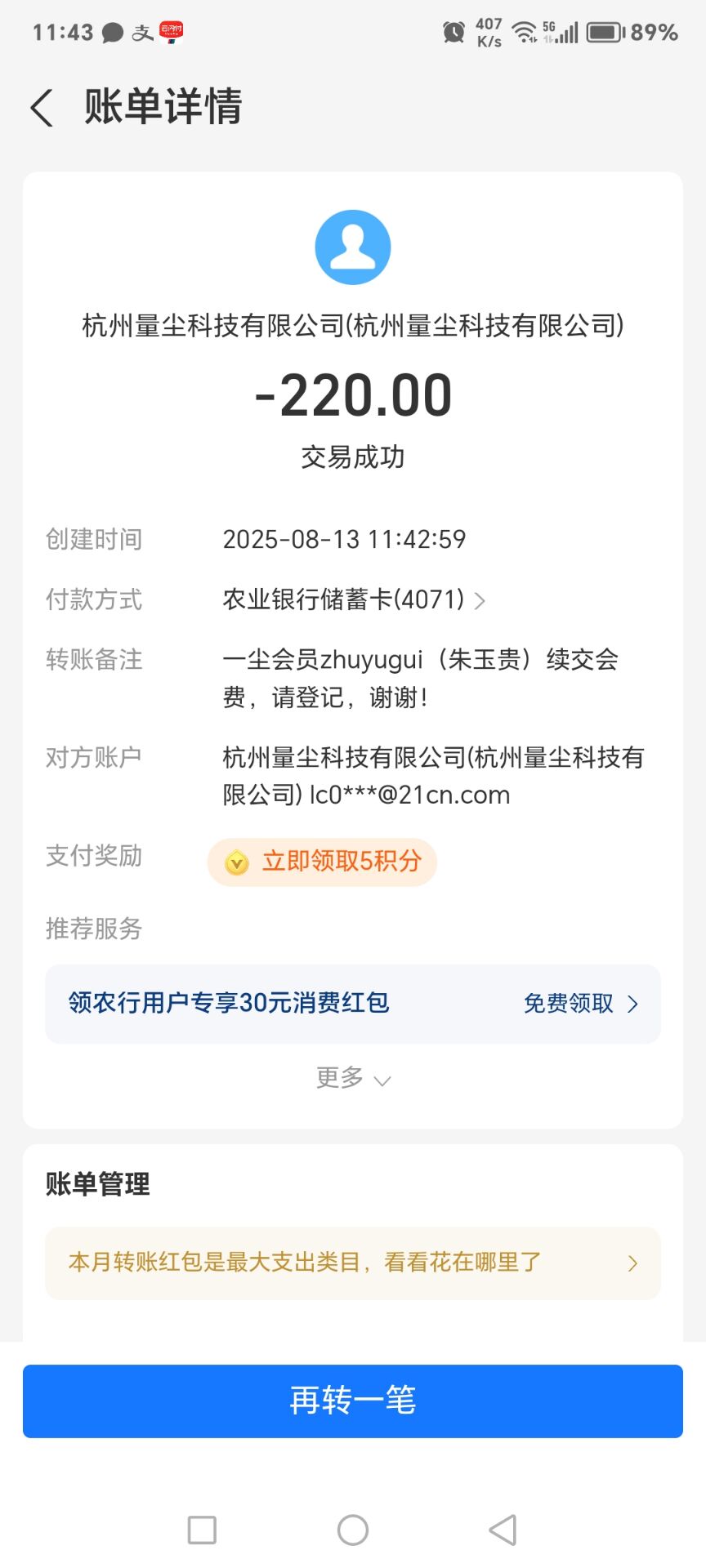
Task: Expand 更多 details
Action: 353,1079
